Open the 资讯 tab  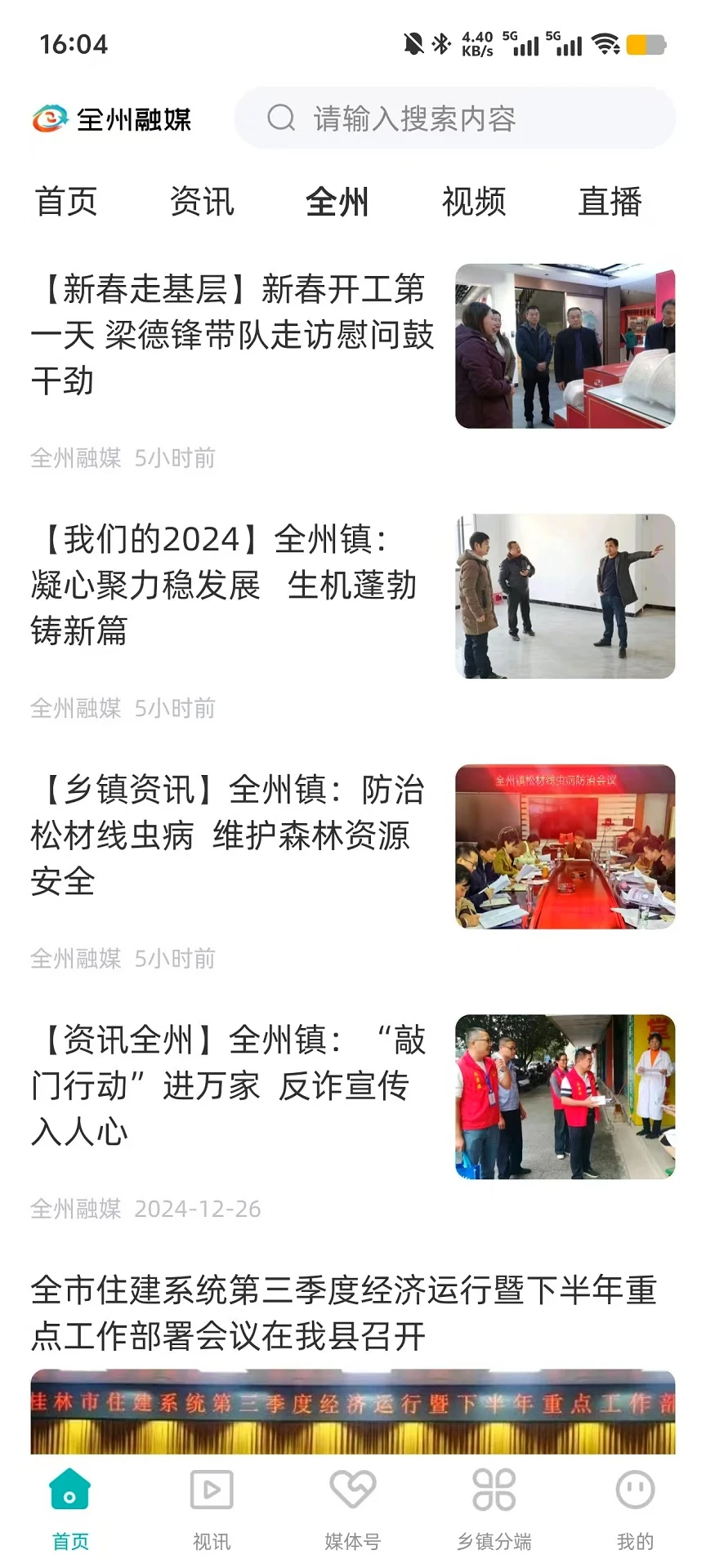[202, 202]
